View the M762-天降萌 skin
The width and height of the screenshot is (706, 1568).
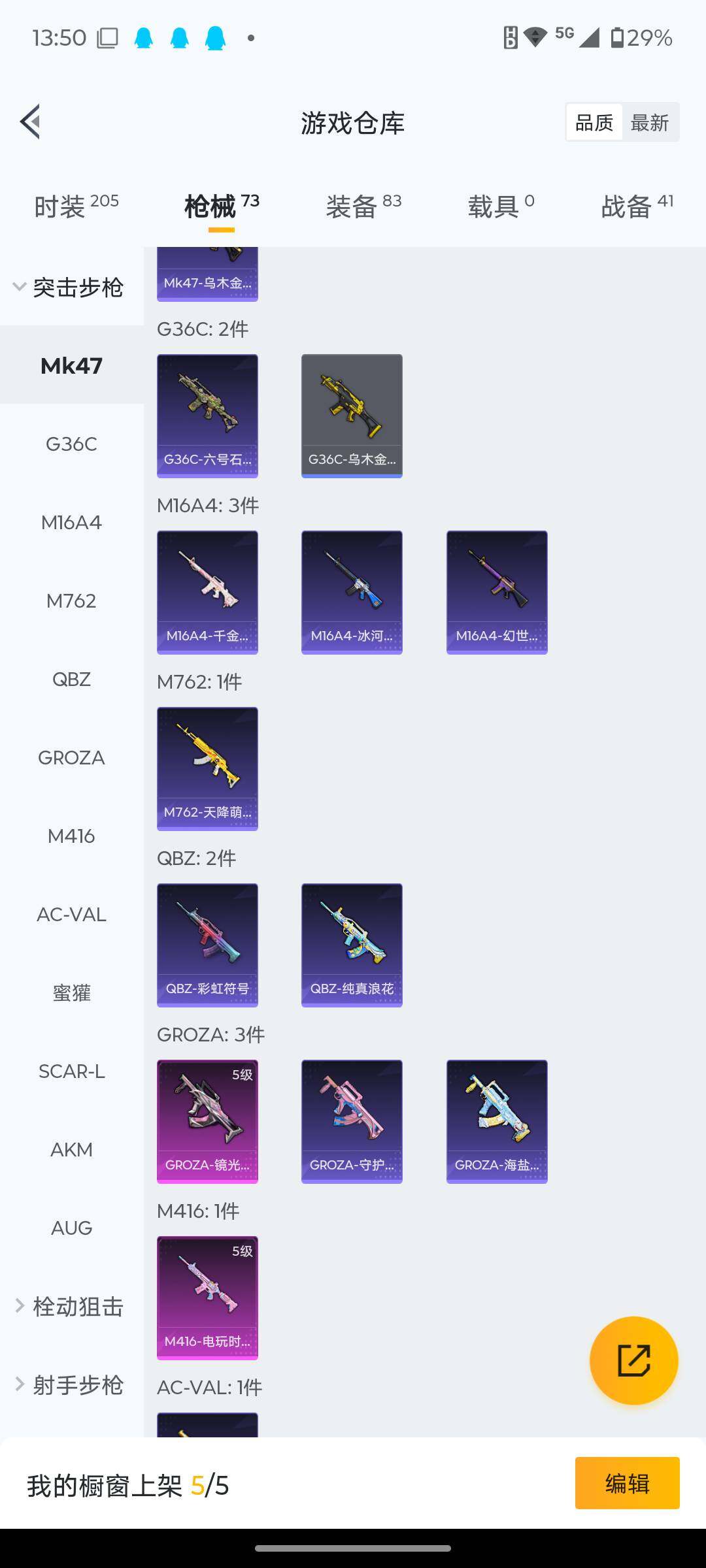pos(207,769)
